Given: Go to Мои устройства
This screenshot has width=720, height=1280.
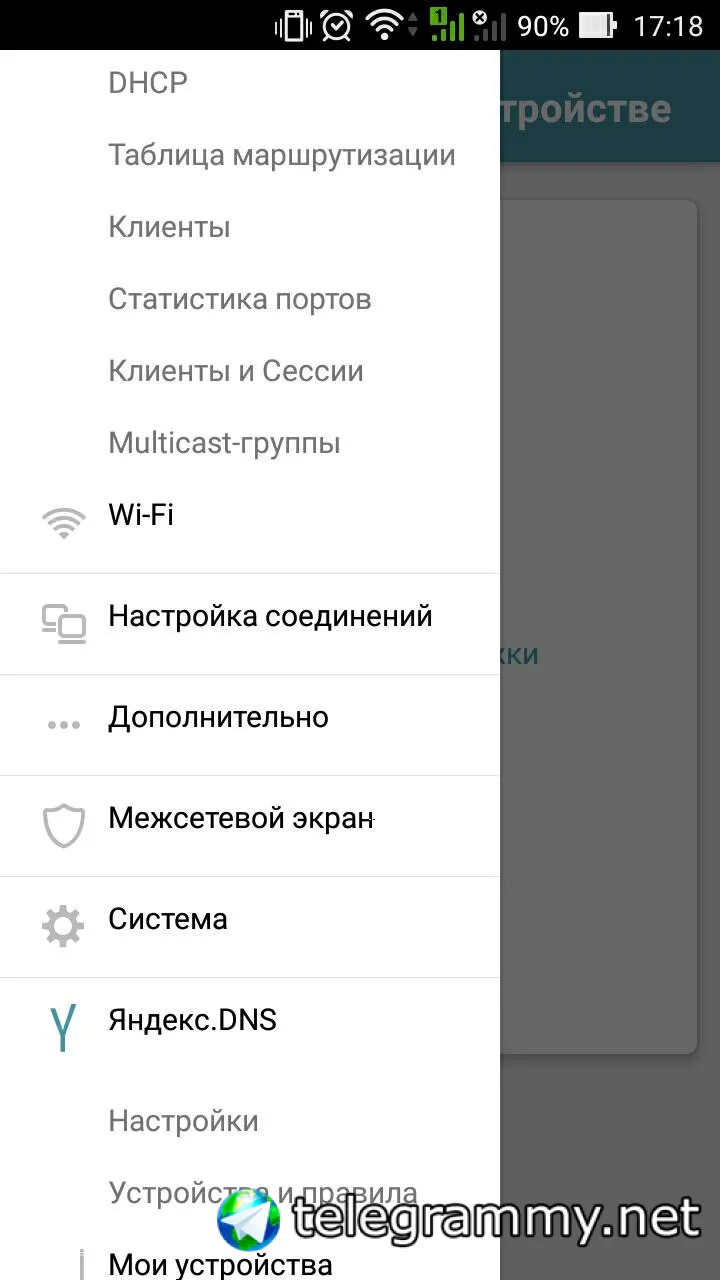Looking at the screenshot, I should tap(220, 1264).
